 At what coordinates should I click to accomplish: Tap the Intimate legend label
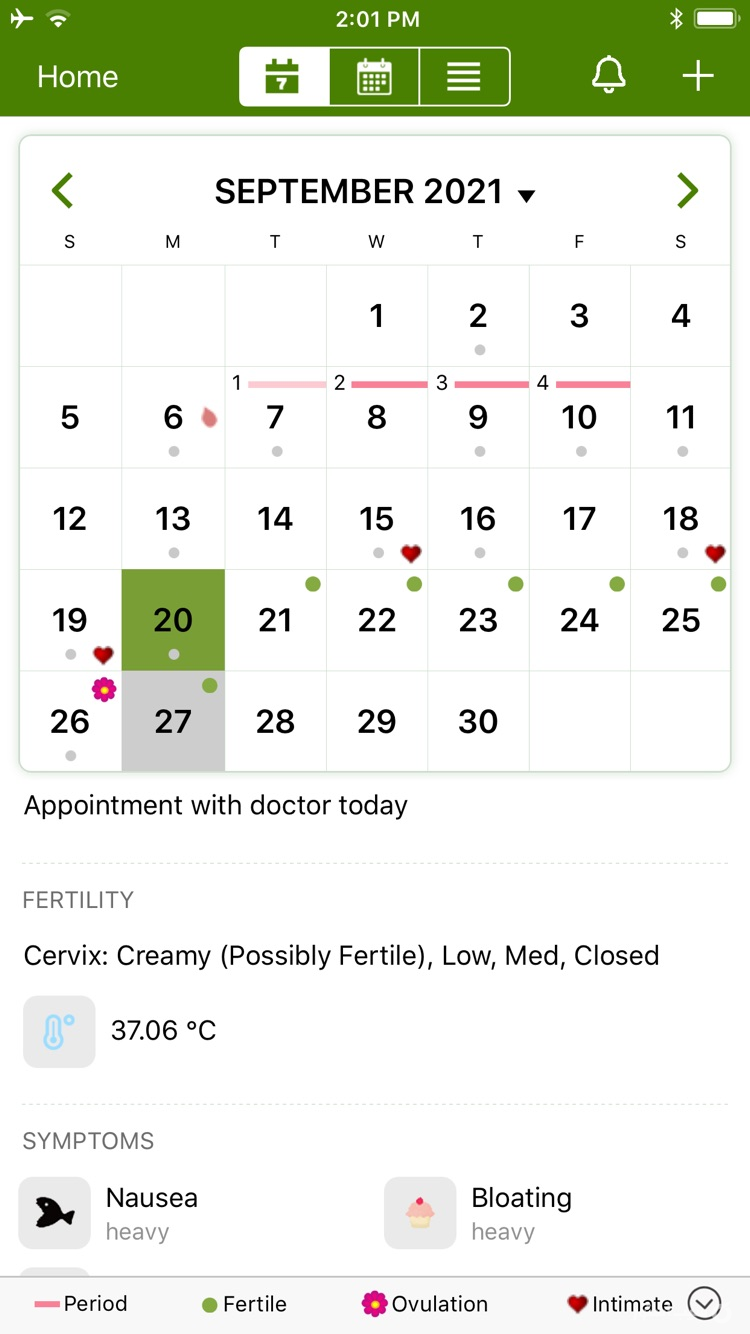pyautogui.click(x=631, y=1304)
